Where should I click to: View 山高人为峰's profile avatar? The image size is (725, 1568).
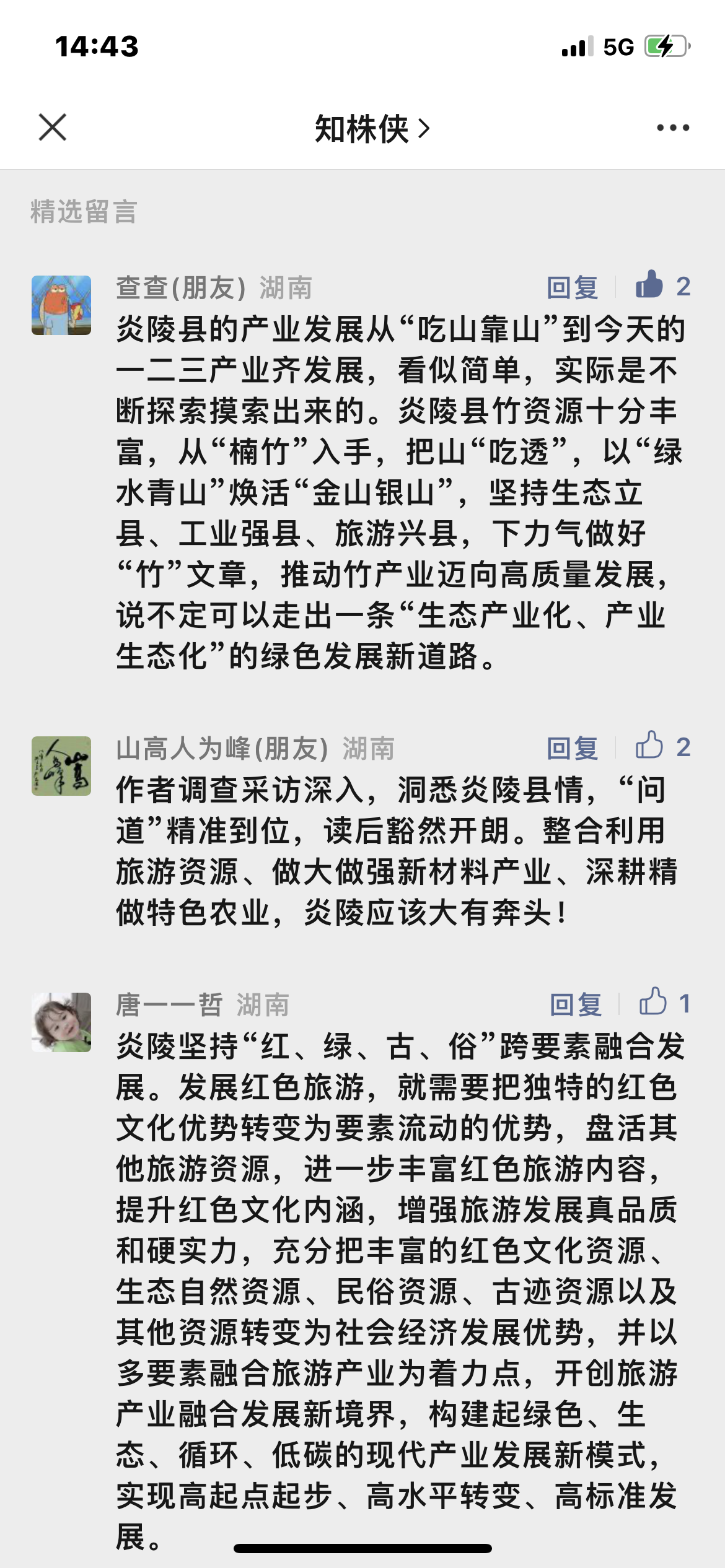pyautogui.click(x=61, y=766)
